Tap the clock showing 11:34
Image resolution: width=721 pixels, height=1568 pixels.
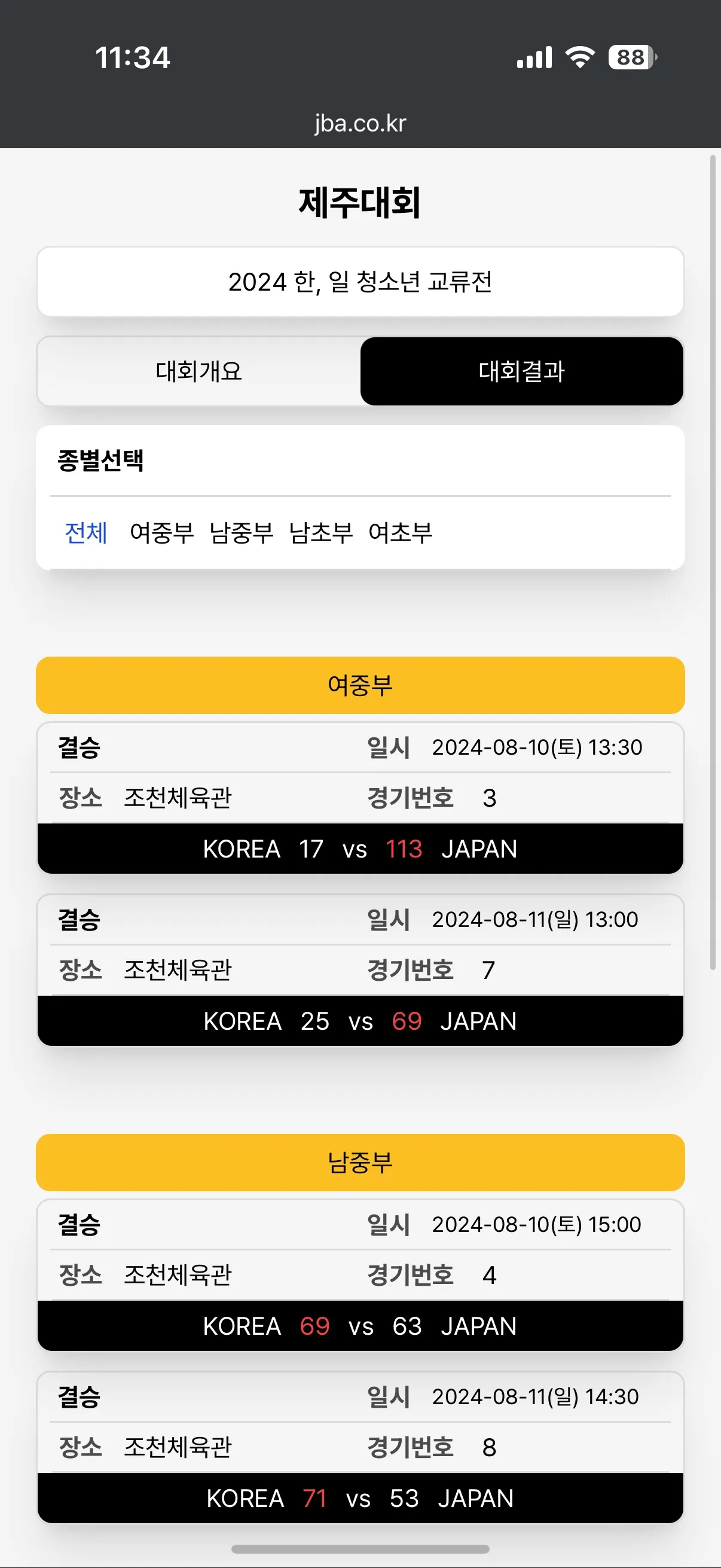(132, 57)
